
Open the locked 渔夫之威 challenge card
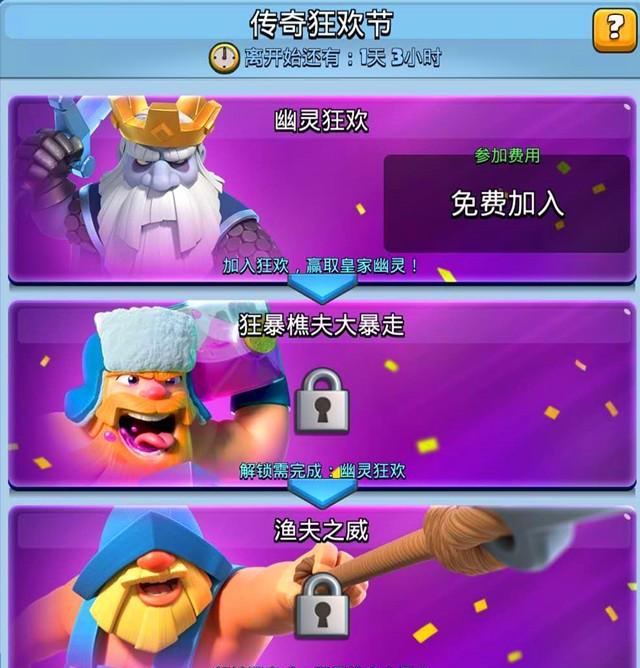(x=320, y=590)
